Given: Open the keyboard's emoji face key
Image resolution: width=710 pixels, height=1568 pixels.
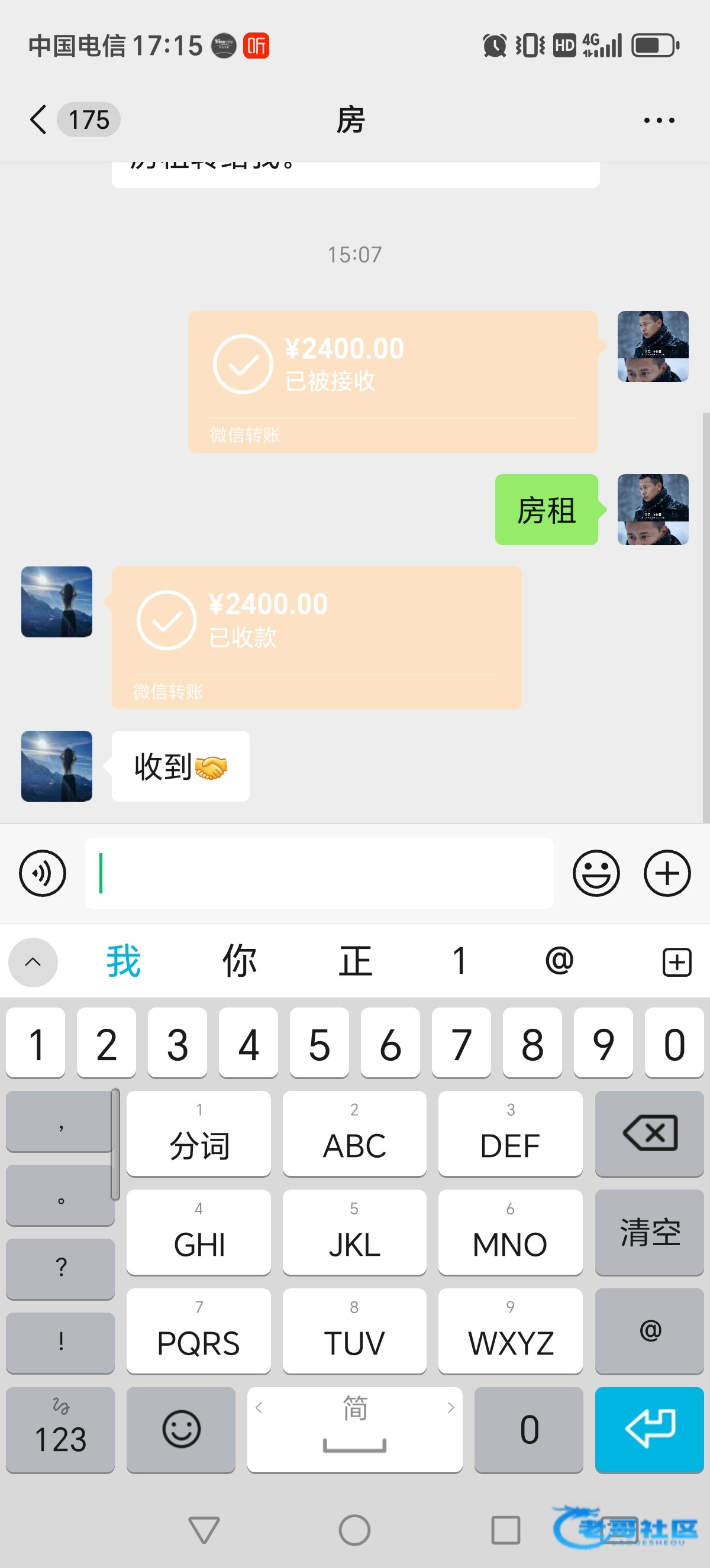Looking at the screenshot, I should pyautogui.click(x=181, y=1429).
